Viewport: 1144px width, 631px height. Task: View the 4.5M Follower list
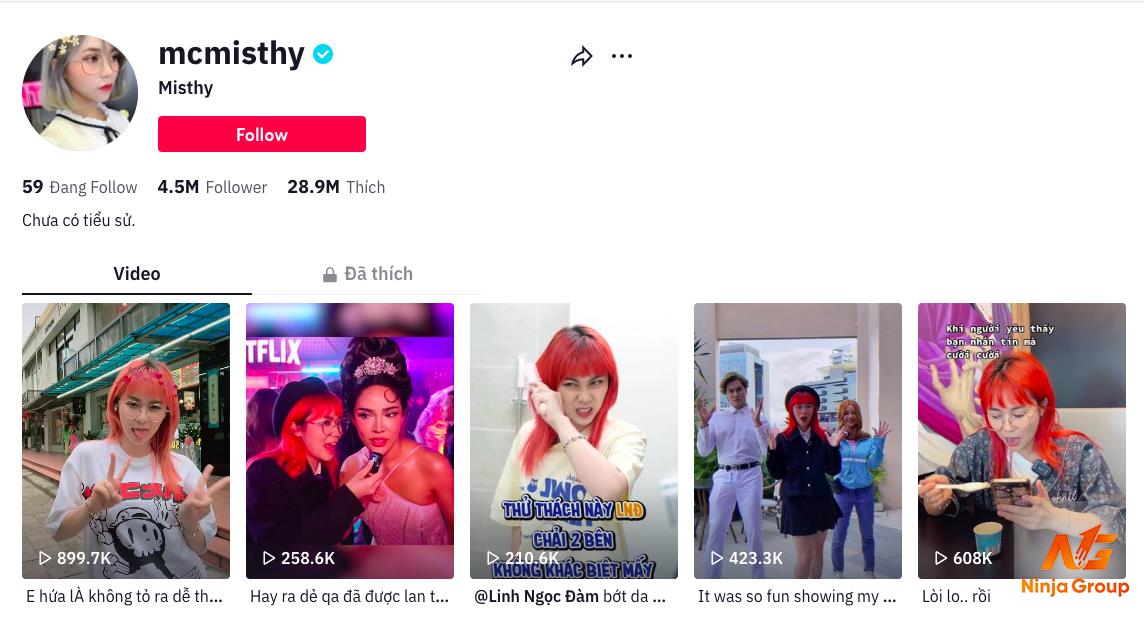pyautogui.click(x=212, y=187)
